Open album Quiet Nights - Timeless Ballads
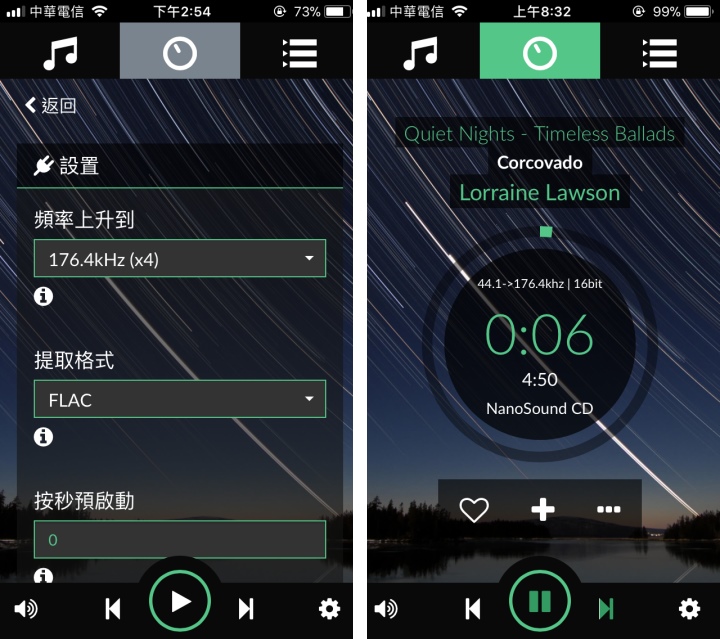 click(x=540, y=134)
